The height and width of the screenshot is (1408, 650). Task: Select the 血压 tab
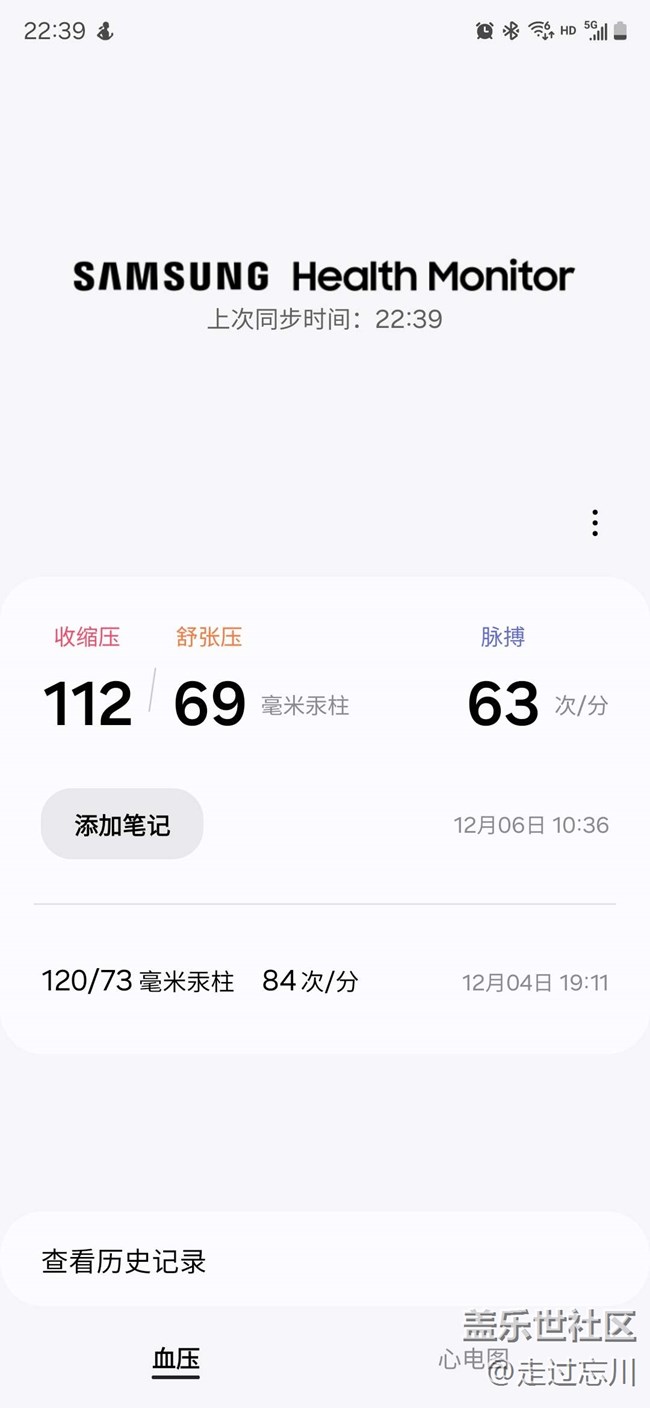point(176,1359)
